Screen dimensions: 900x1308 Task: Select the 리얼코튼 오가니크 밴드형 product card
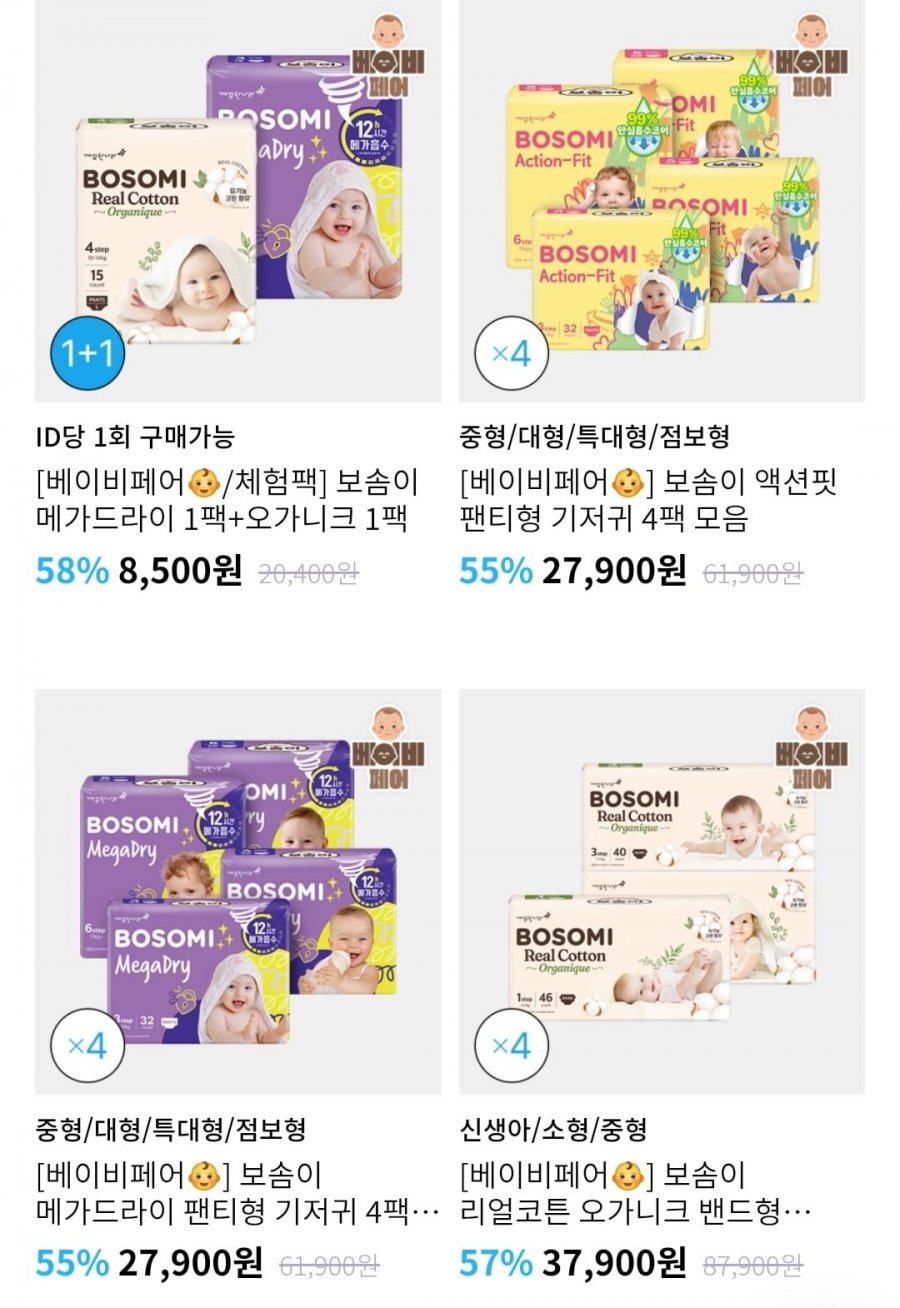pyautogui.click(x=661, y=890)
